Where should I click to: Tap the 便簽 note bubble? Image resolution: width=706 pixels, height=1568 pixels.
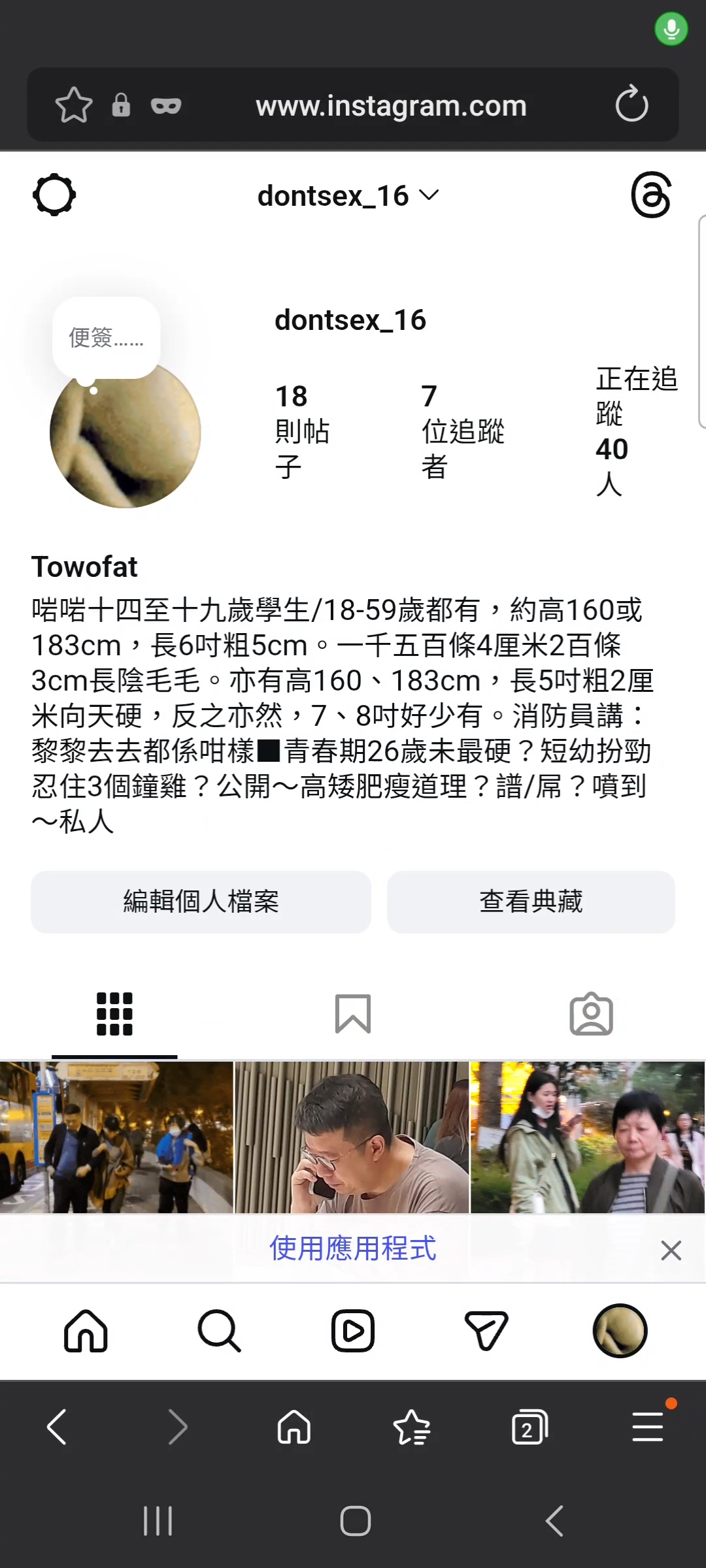(x=107, y=338)
